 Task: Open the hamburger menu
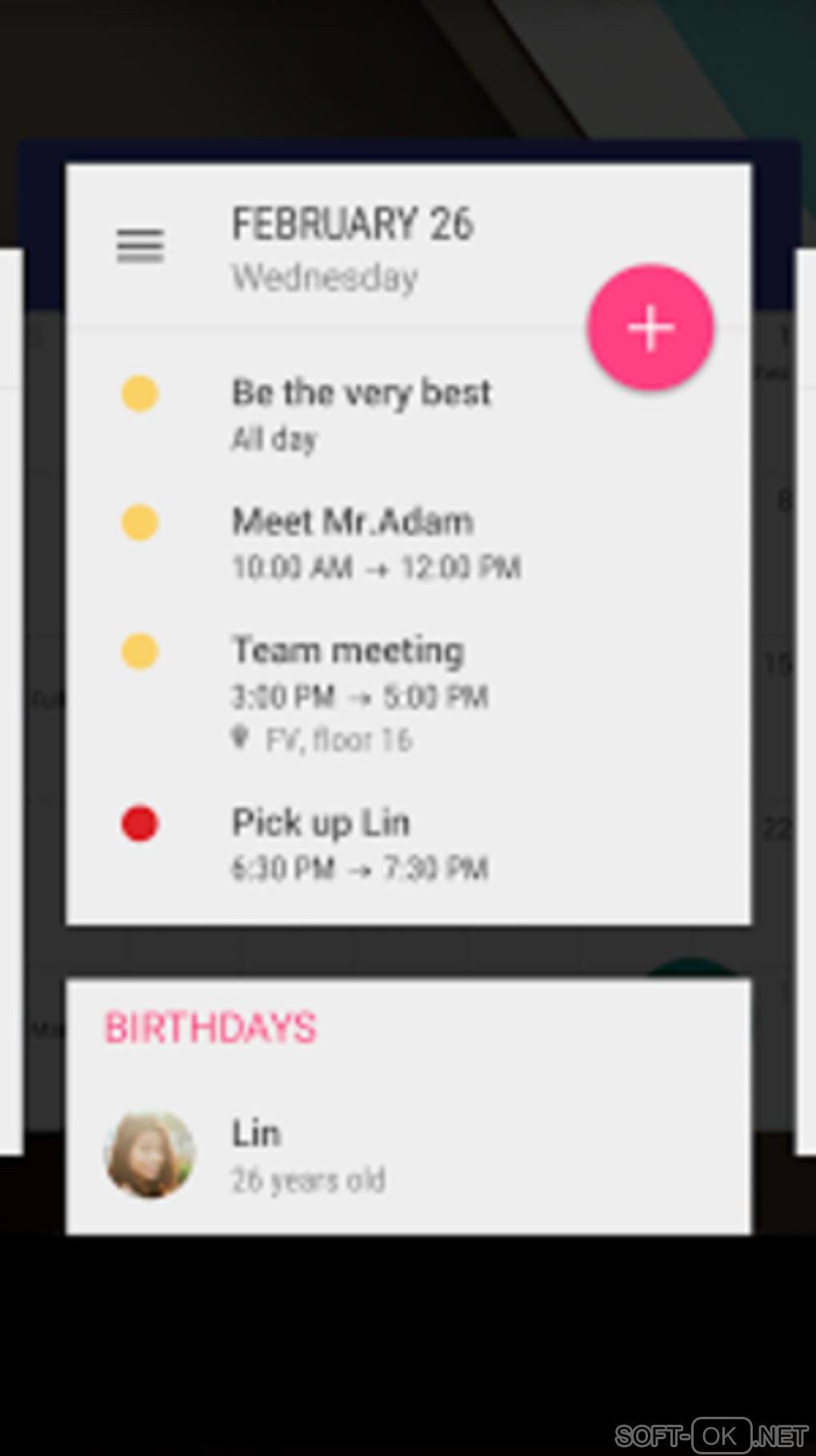(x=140, y=245)
